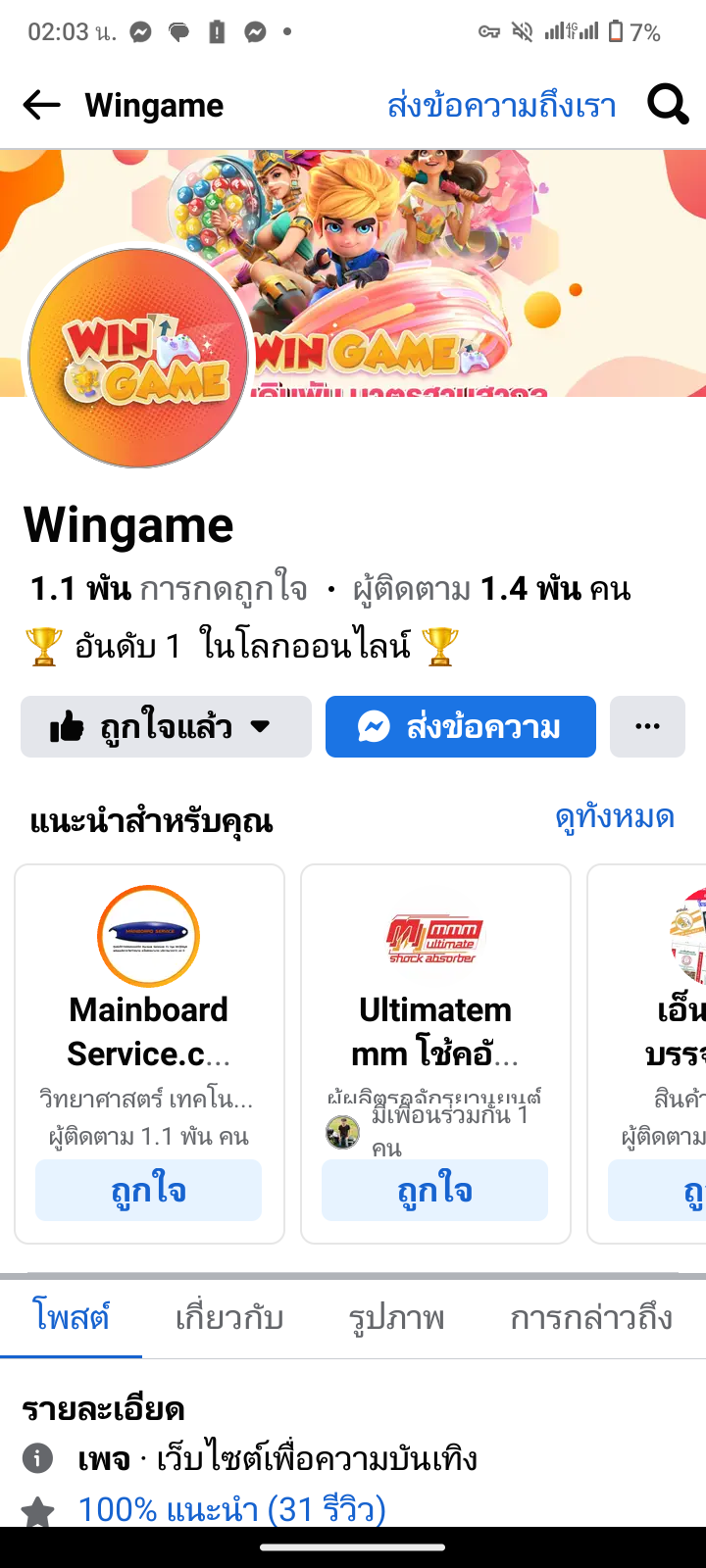The image size is (706, 1568).
Task: Tap the ถูกใจแล้ว dropdown button
Action: pyautogui.click(x=166, y=727)
